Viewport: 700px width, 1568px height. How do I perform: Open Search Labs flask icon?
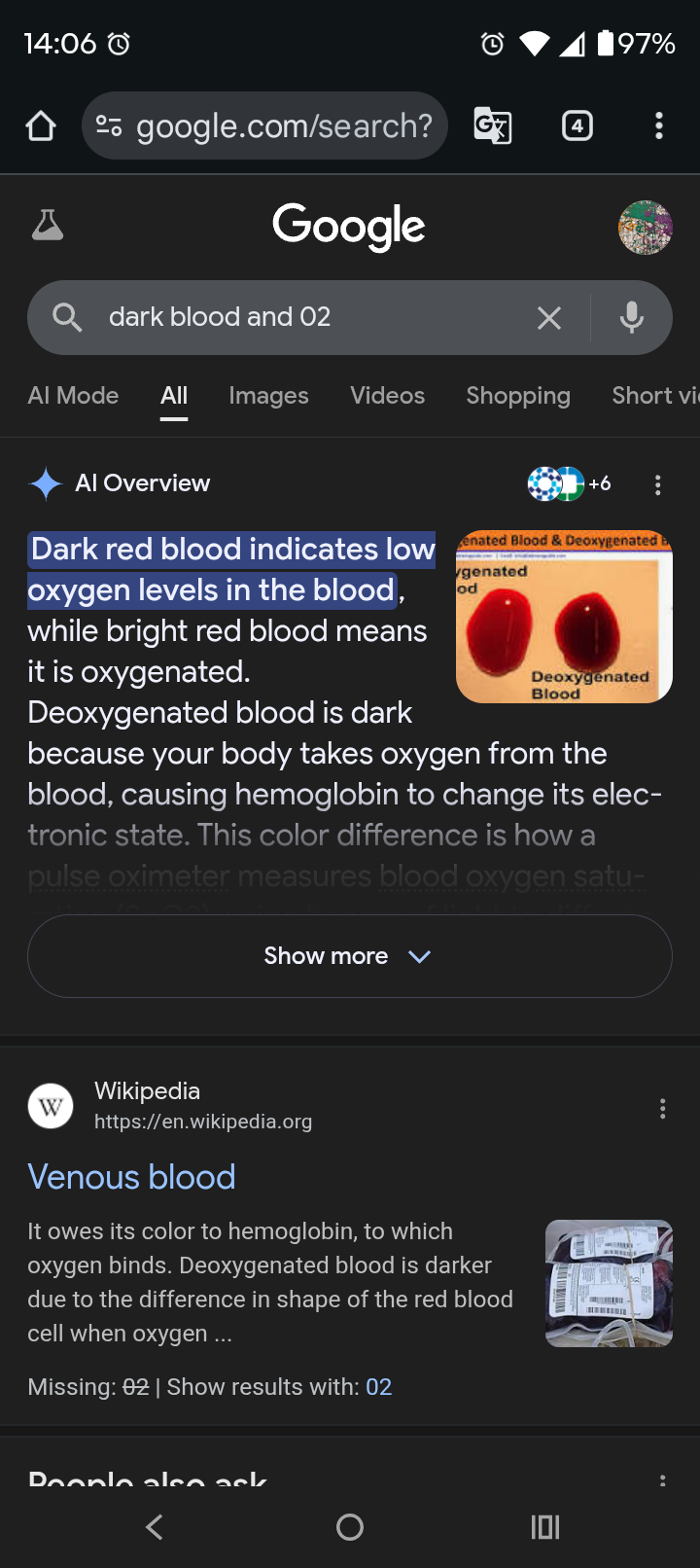pyautogui.click(x=48, y=226)
